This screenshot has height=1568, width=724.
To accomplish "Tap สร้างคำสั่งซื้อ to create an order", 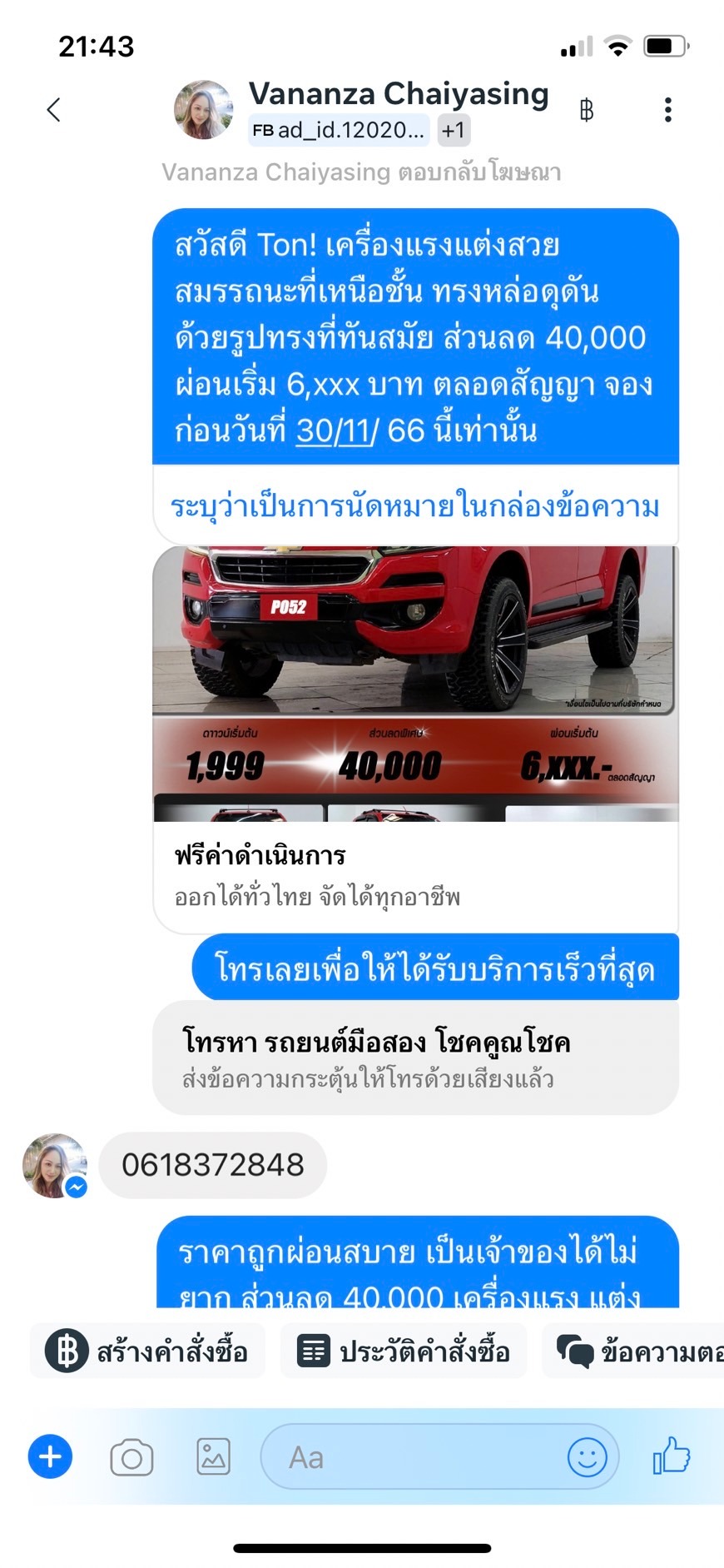I will point(148,1351).
